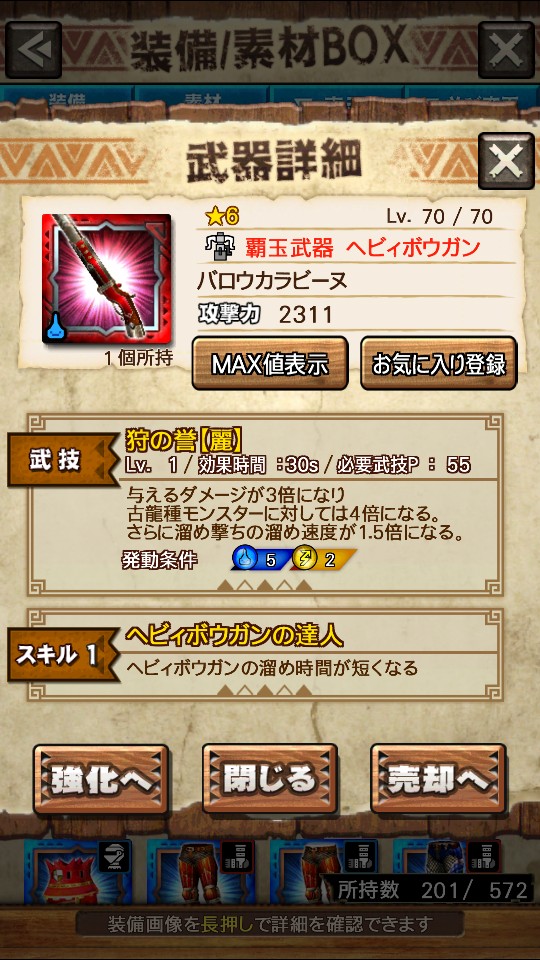Tap the バロウカラビーヌ weapon image
The width and height of the screenshot is (540, 960).
107,279
